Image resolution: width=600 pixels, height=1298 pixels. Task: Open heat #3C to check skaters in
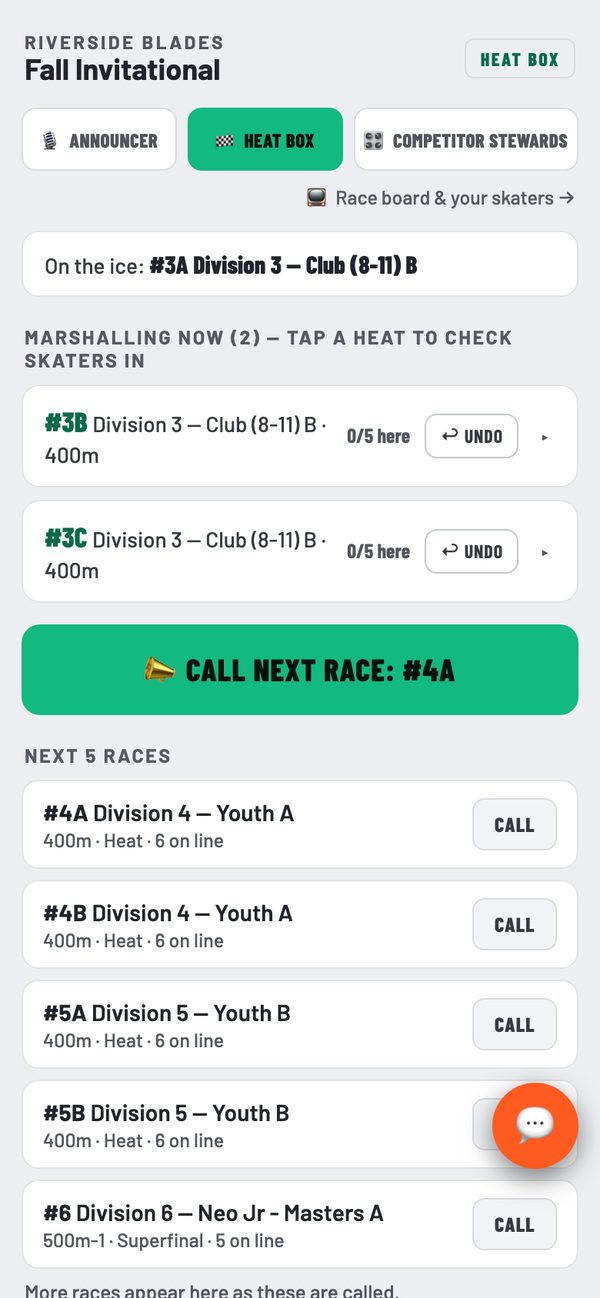[x=185, y=552]
